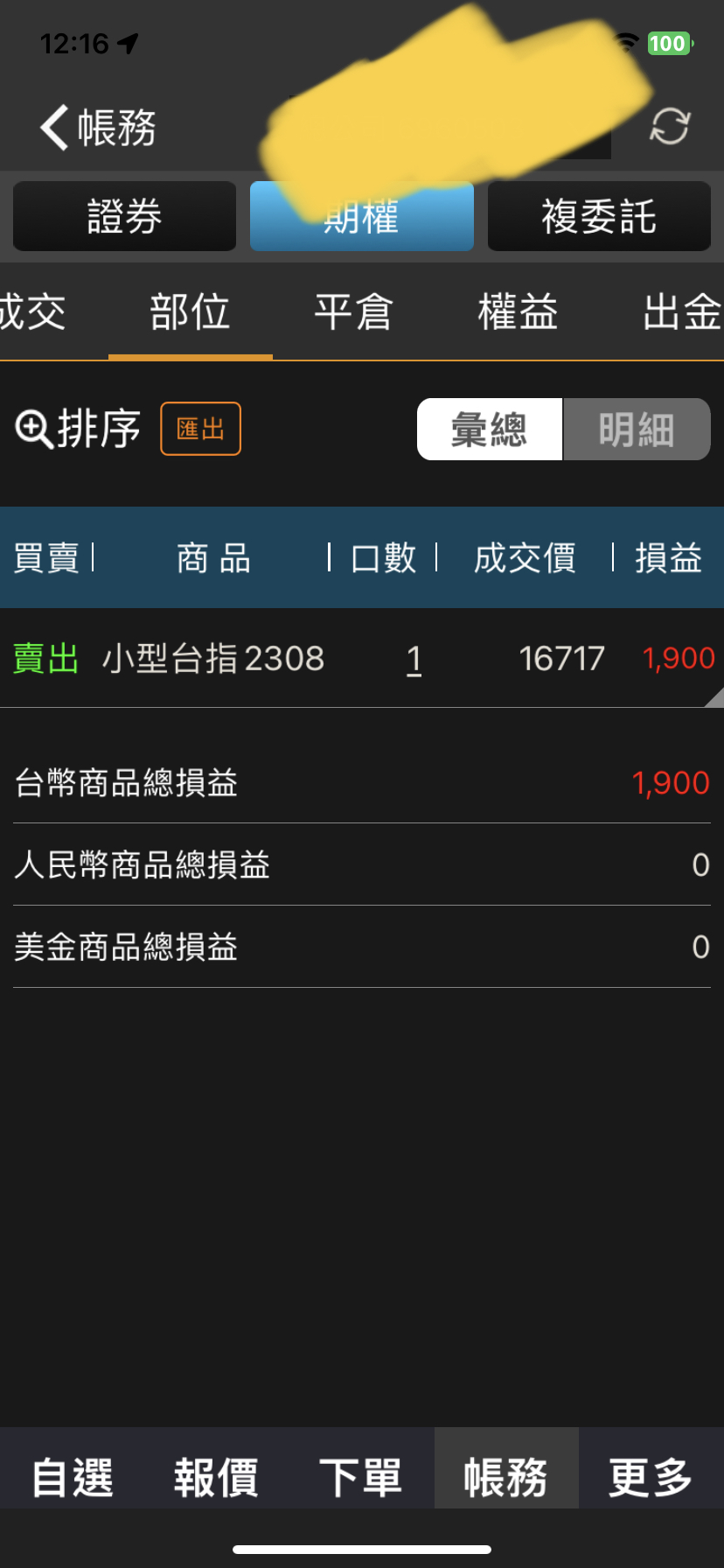Switch to the 權益 tab
Image resolution: width=724 pixels, height=1568 pixels.
518,312
